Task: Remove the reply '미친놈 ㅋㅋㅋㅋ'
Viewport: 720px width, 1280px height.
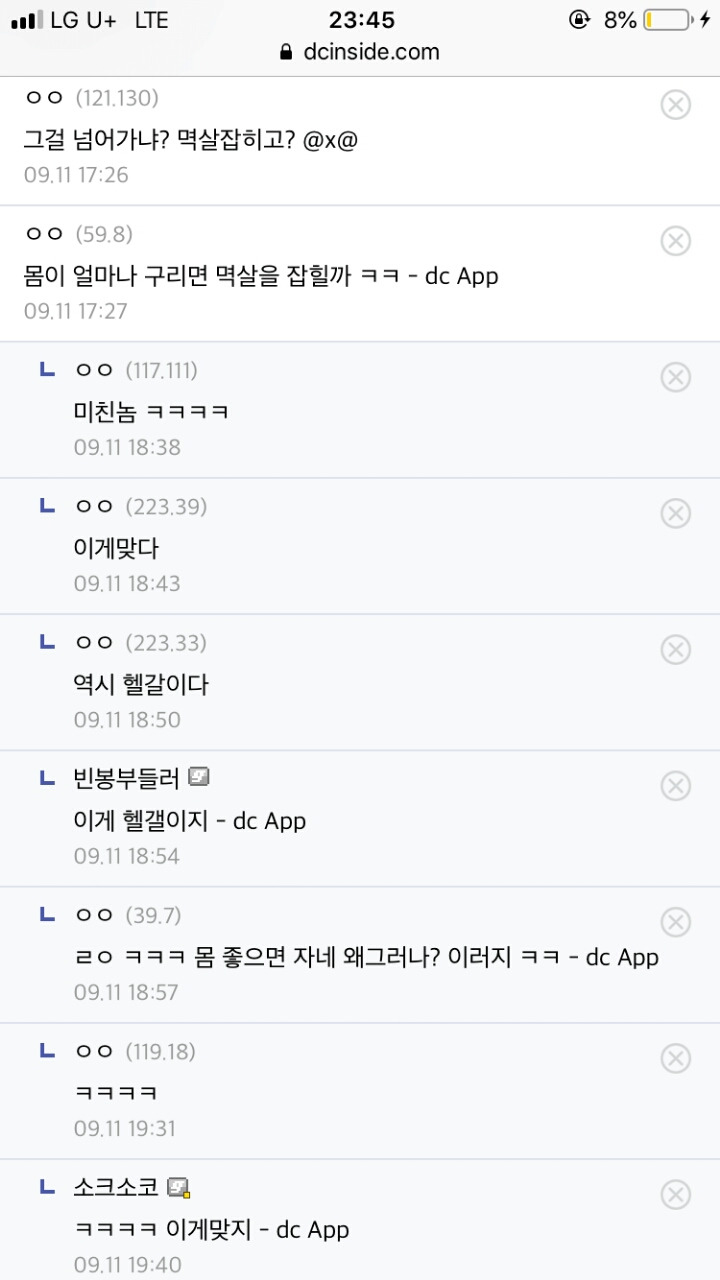Action: [676, 377]
